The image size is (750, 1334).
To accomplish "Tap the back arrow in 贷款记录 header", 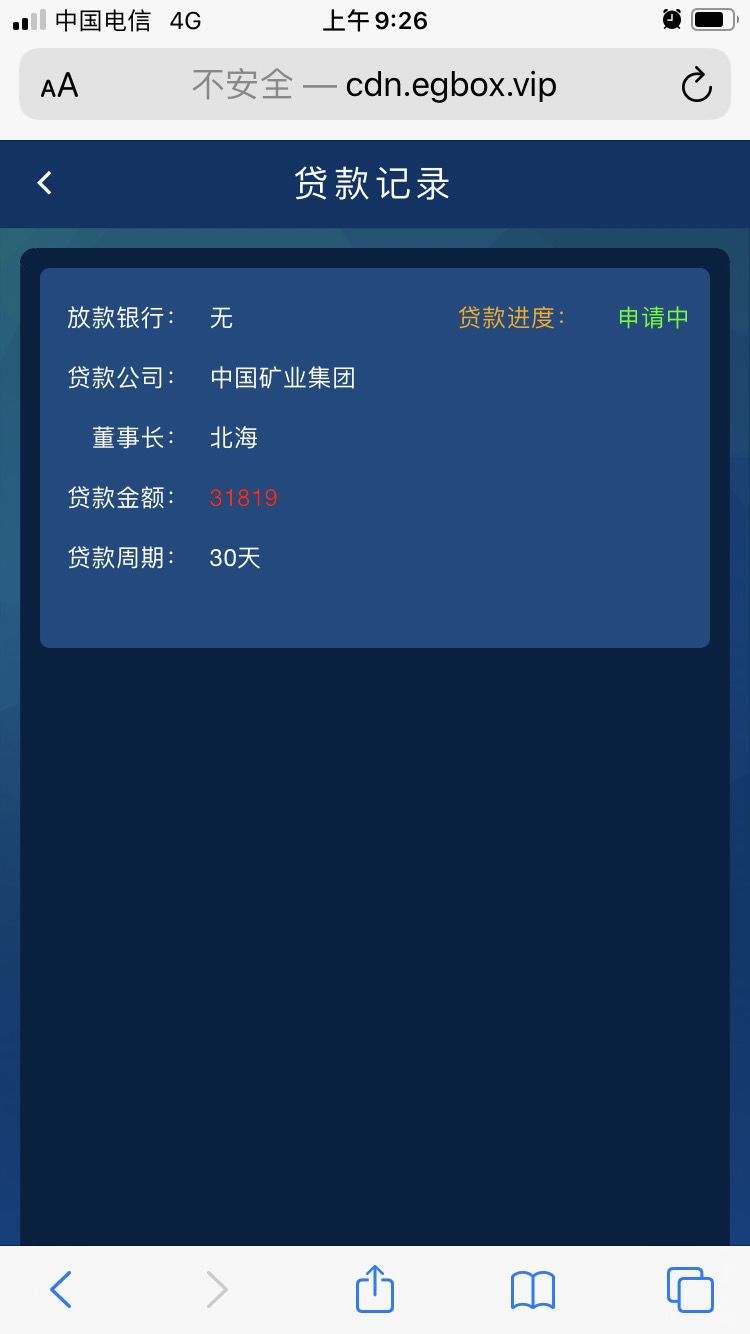I will pos(43,183).
